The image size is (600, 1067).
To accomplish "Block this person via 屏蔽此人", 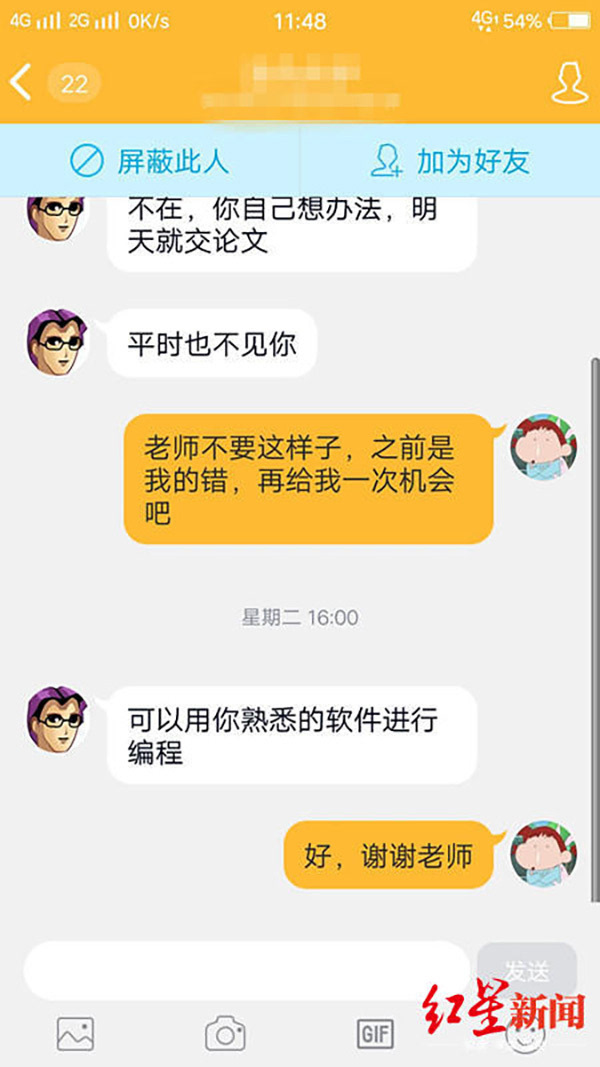I will point(150,162).
